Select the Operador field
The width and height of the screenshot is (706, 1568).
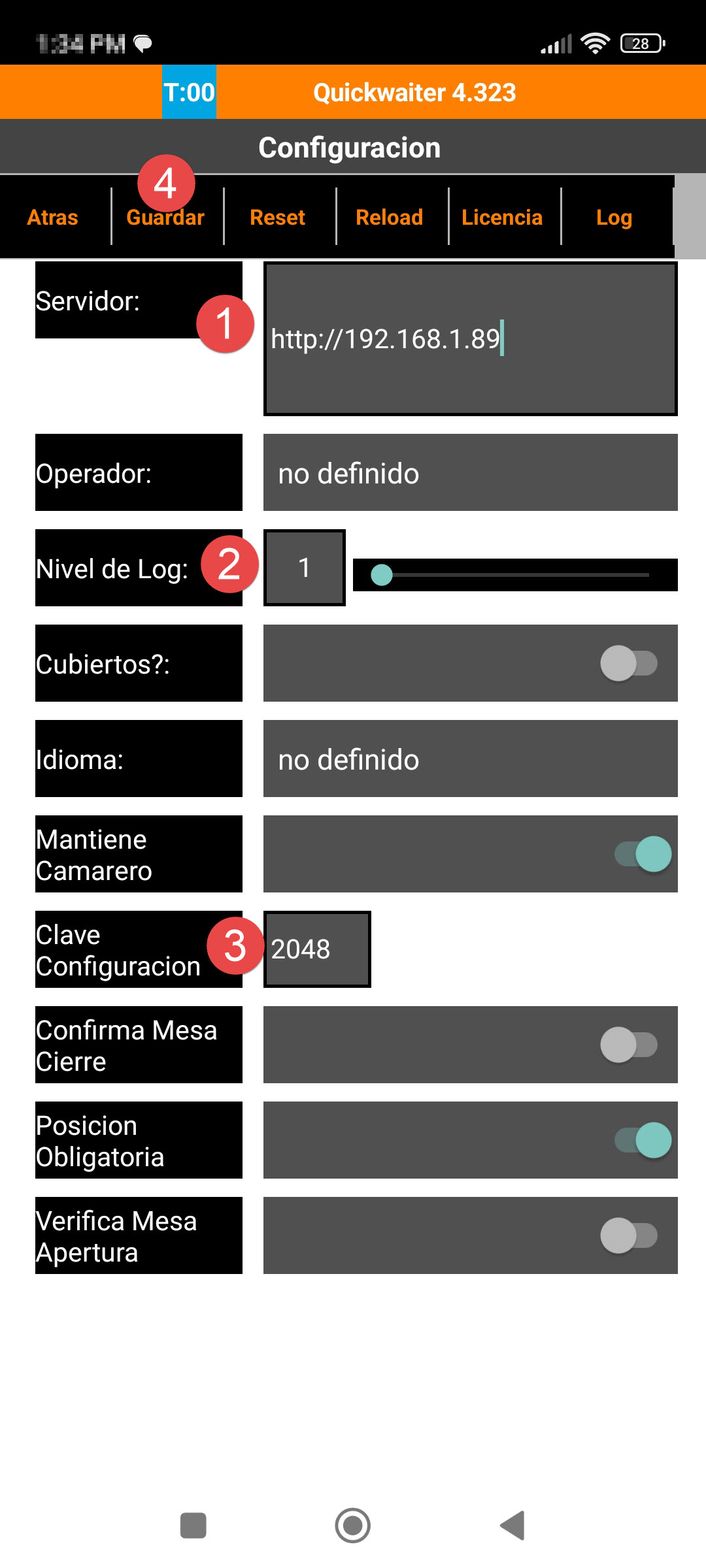[x=471, y=472]
